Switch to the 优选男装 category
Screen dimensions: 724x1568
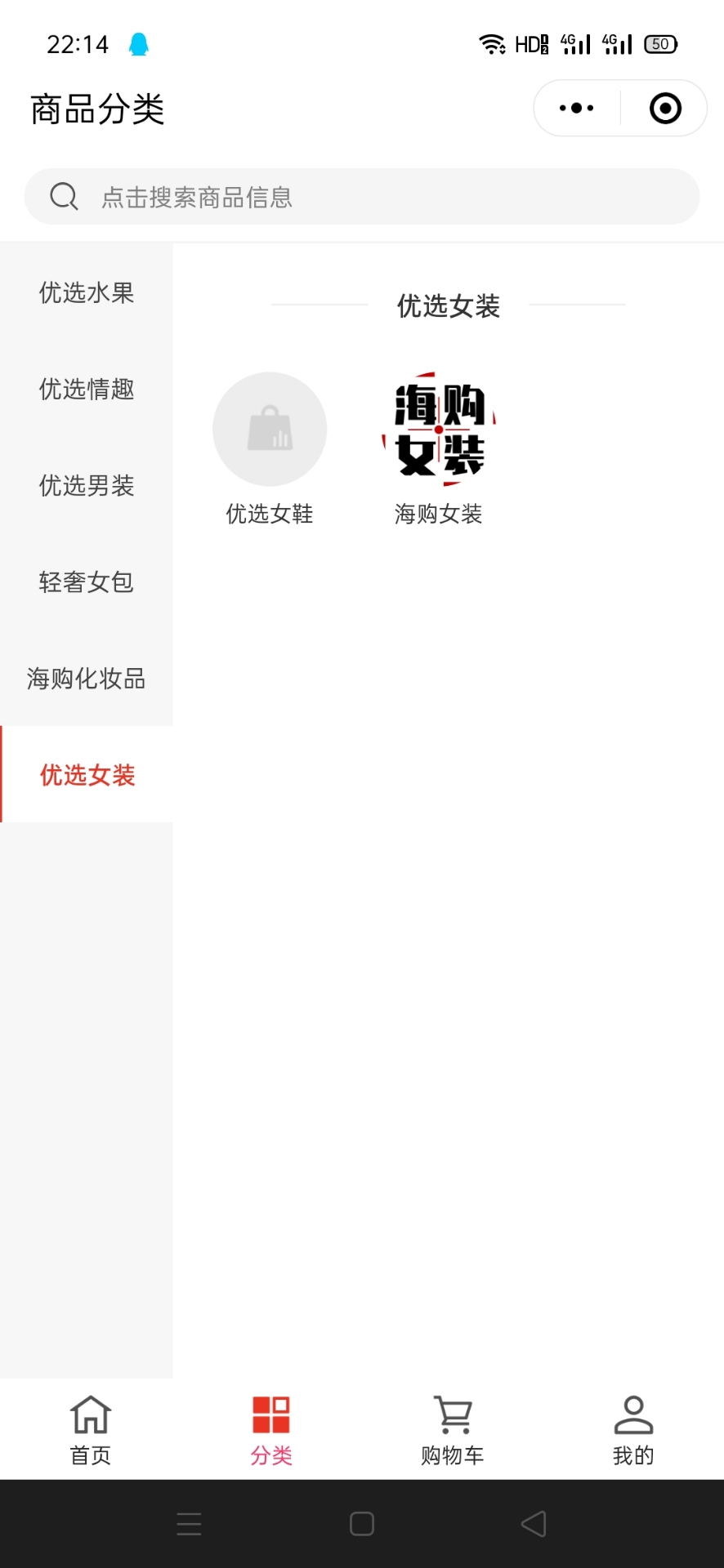click(87, 485)
